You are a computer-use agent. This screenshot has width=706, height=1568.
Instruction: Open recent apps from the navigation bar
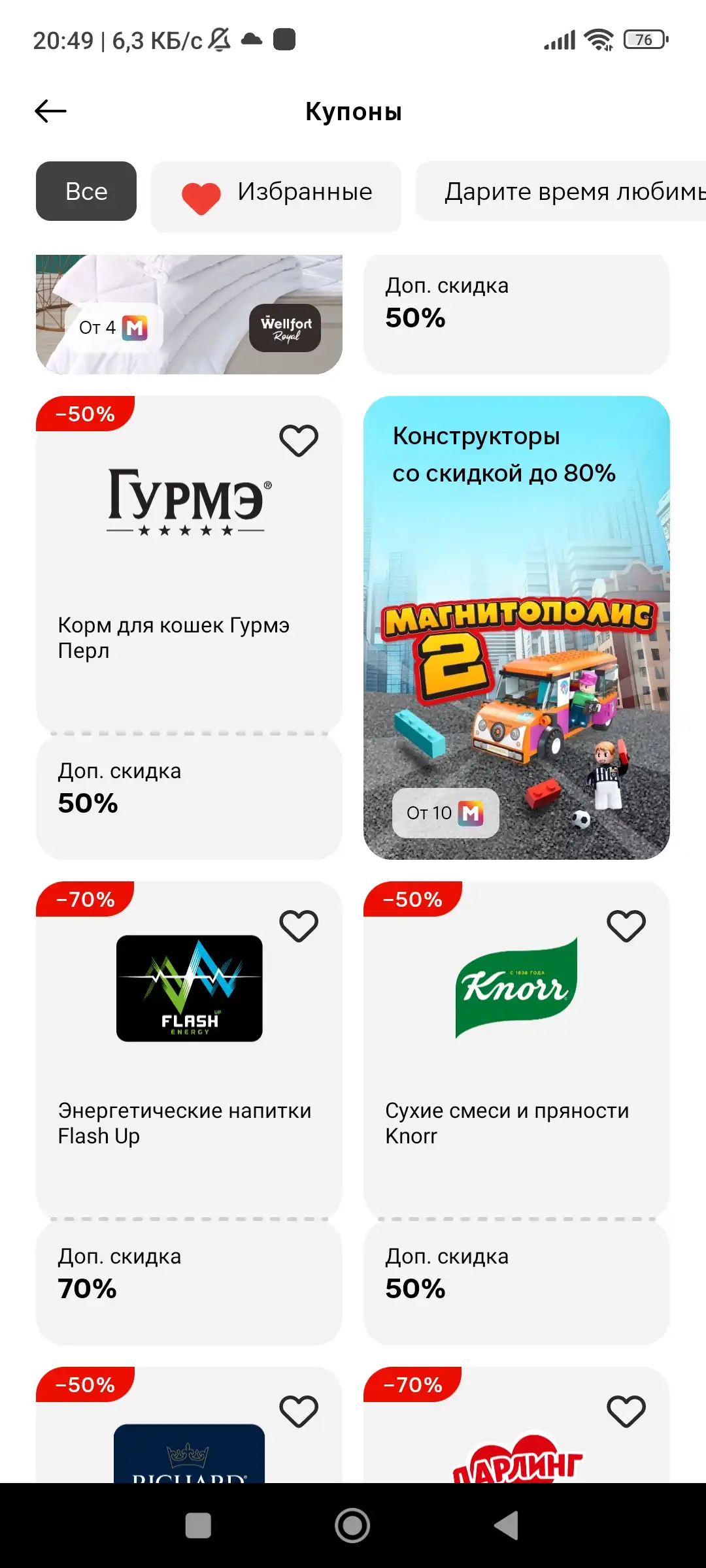coord(198,1526)
